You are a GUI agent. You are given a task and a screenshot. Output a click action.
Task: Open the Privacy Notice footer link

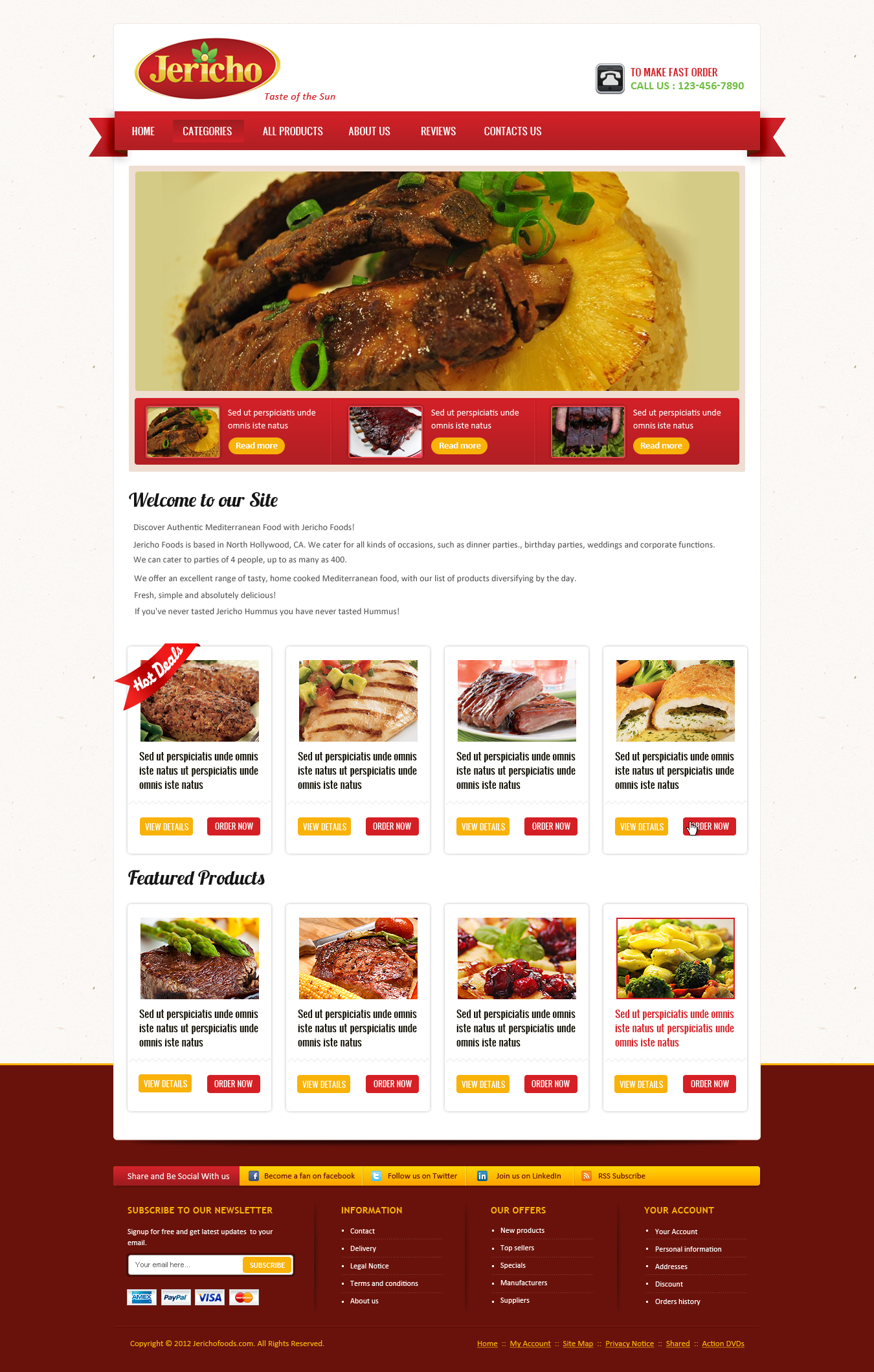tap(629, 1344)
